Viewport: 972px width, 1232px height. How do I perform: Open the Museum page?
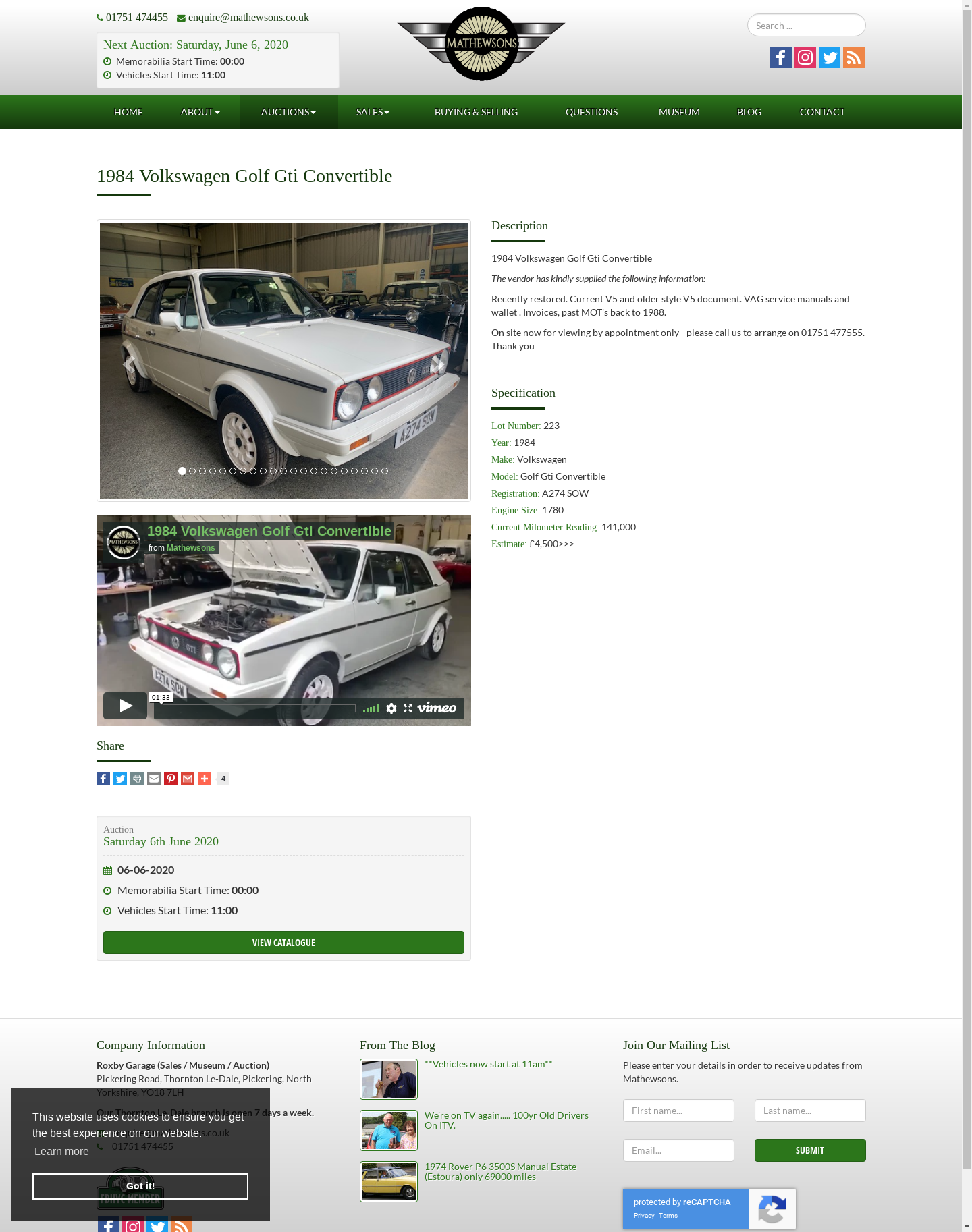679,112
